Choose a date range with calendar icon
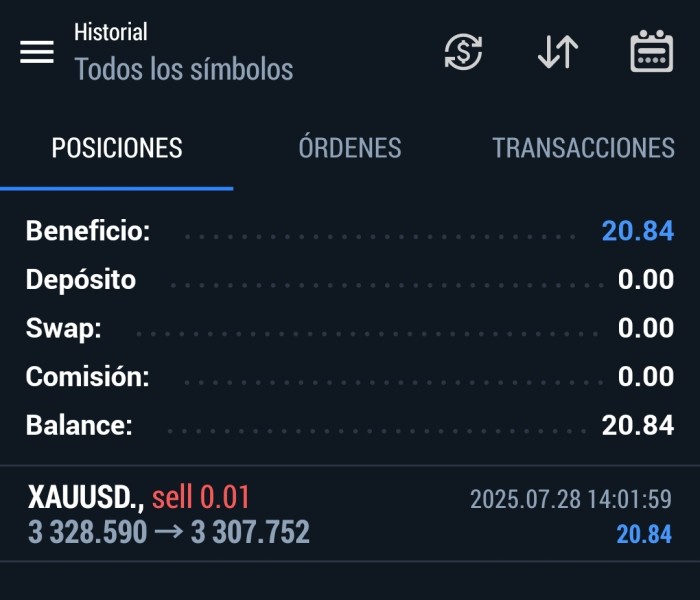Screen dimensions: 700x600 651,52
